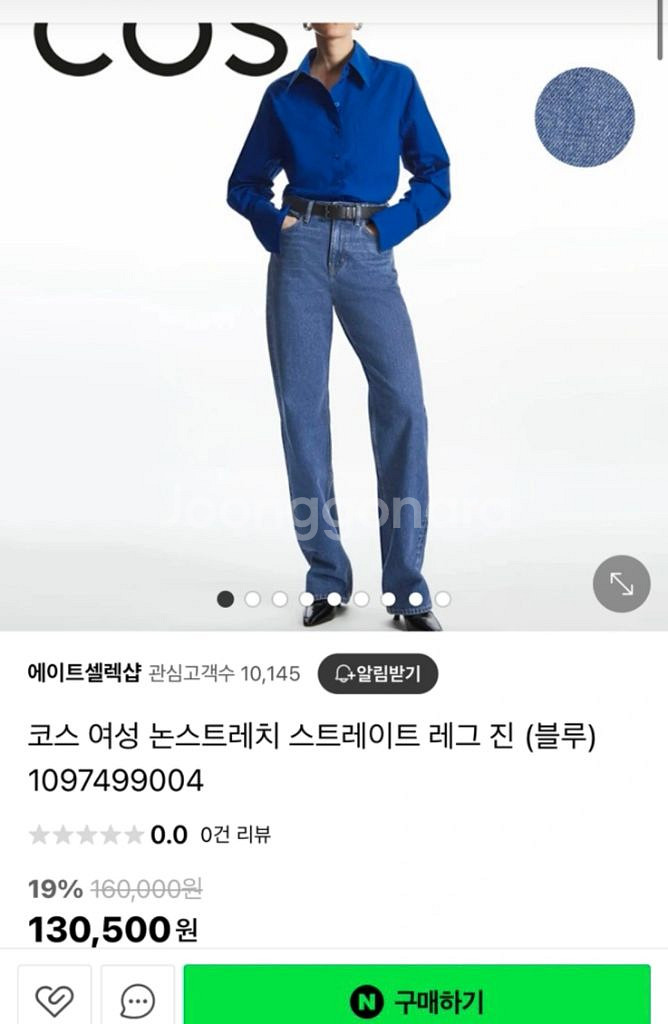Open the chat inquiry icon
The height and width of the screenshot is (1024, 668).
pos(137,999)
